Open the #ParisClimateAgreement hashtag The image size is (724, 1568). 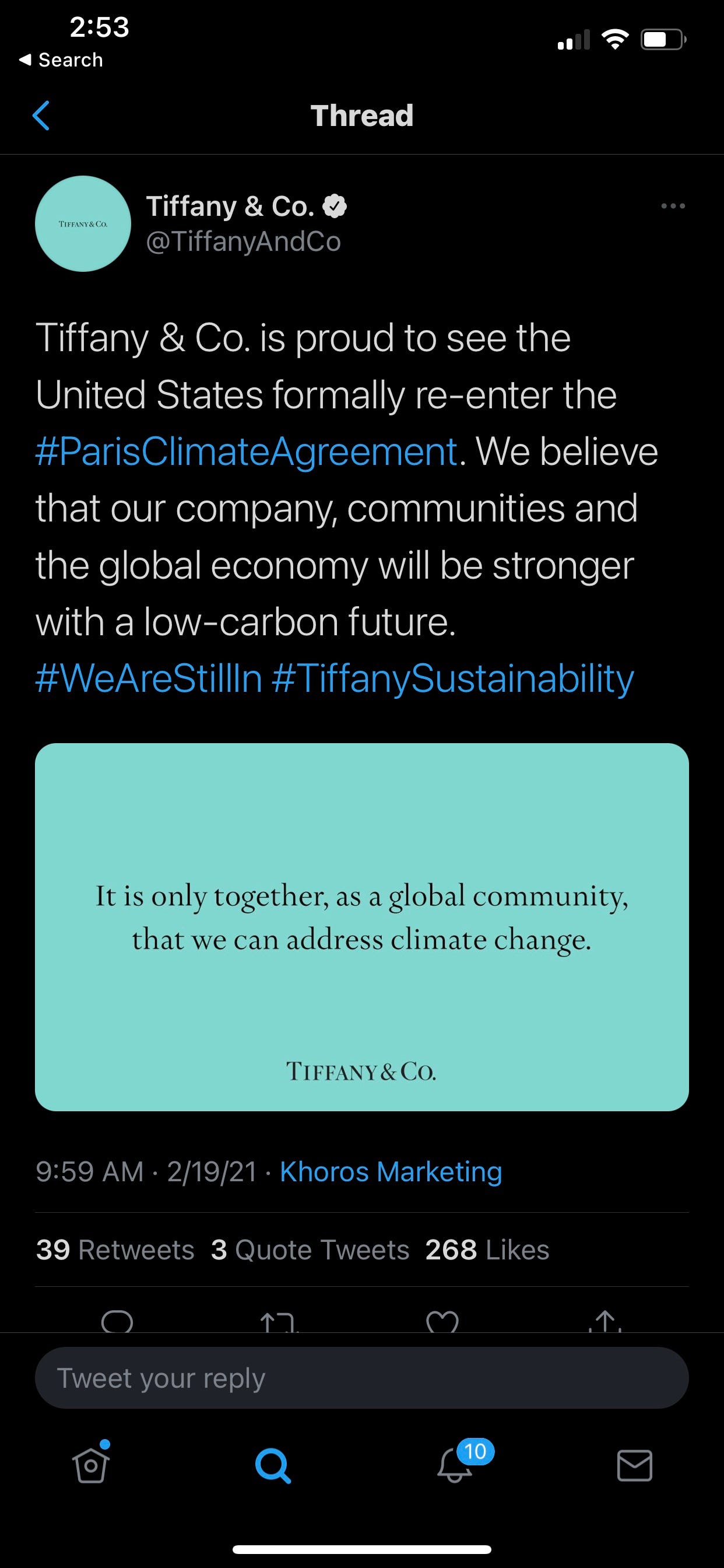click(x=247, y=452)
